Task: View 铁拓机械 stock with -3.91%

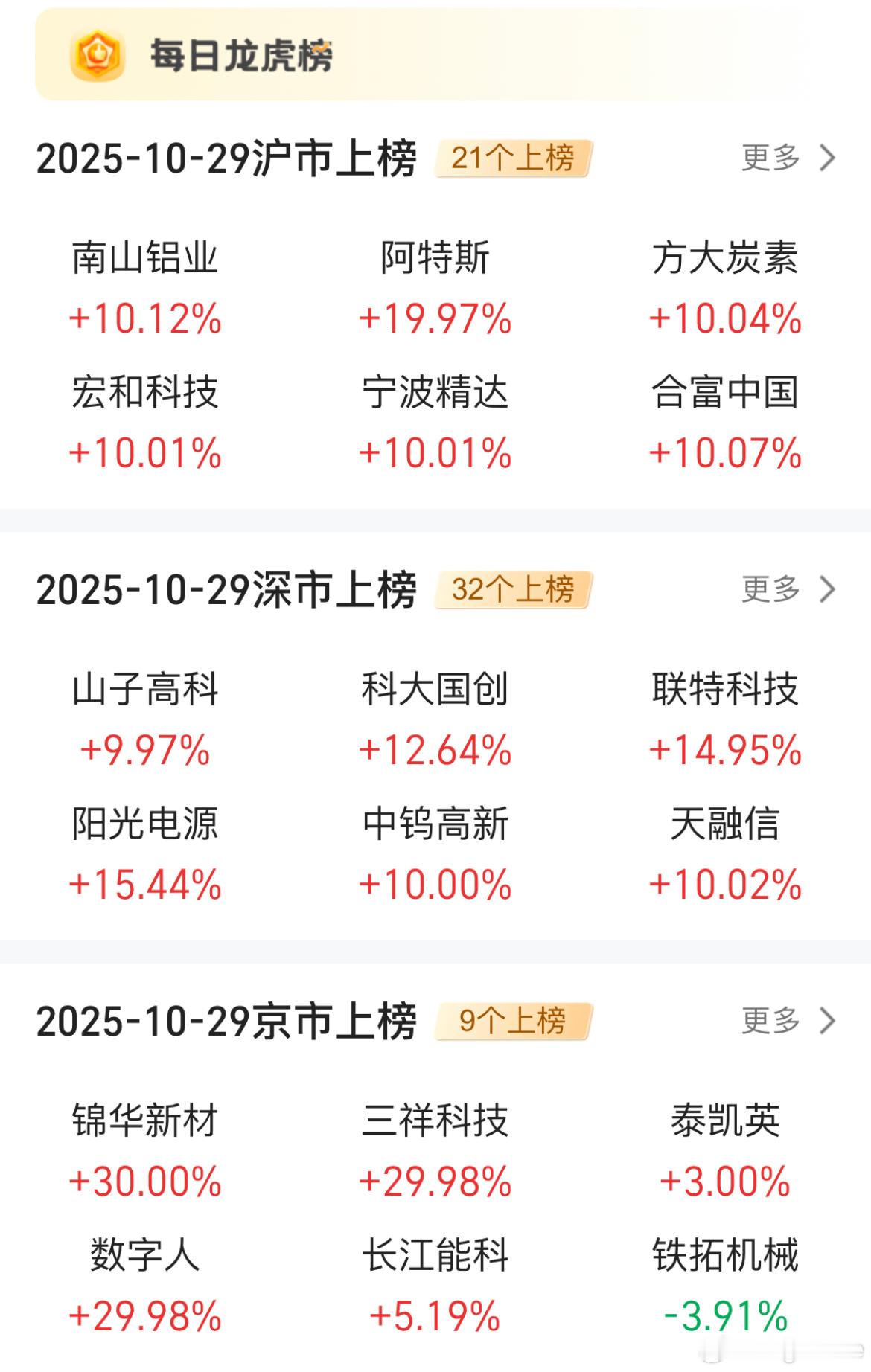Action: pyautogui.click(x=726, y=1286)
